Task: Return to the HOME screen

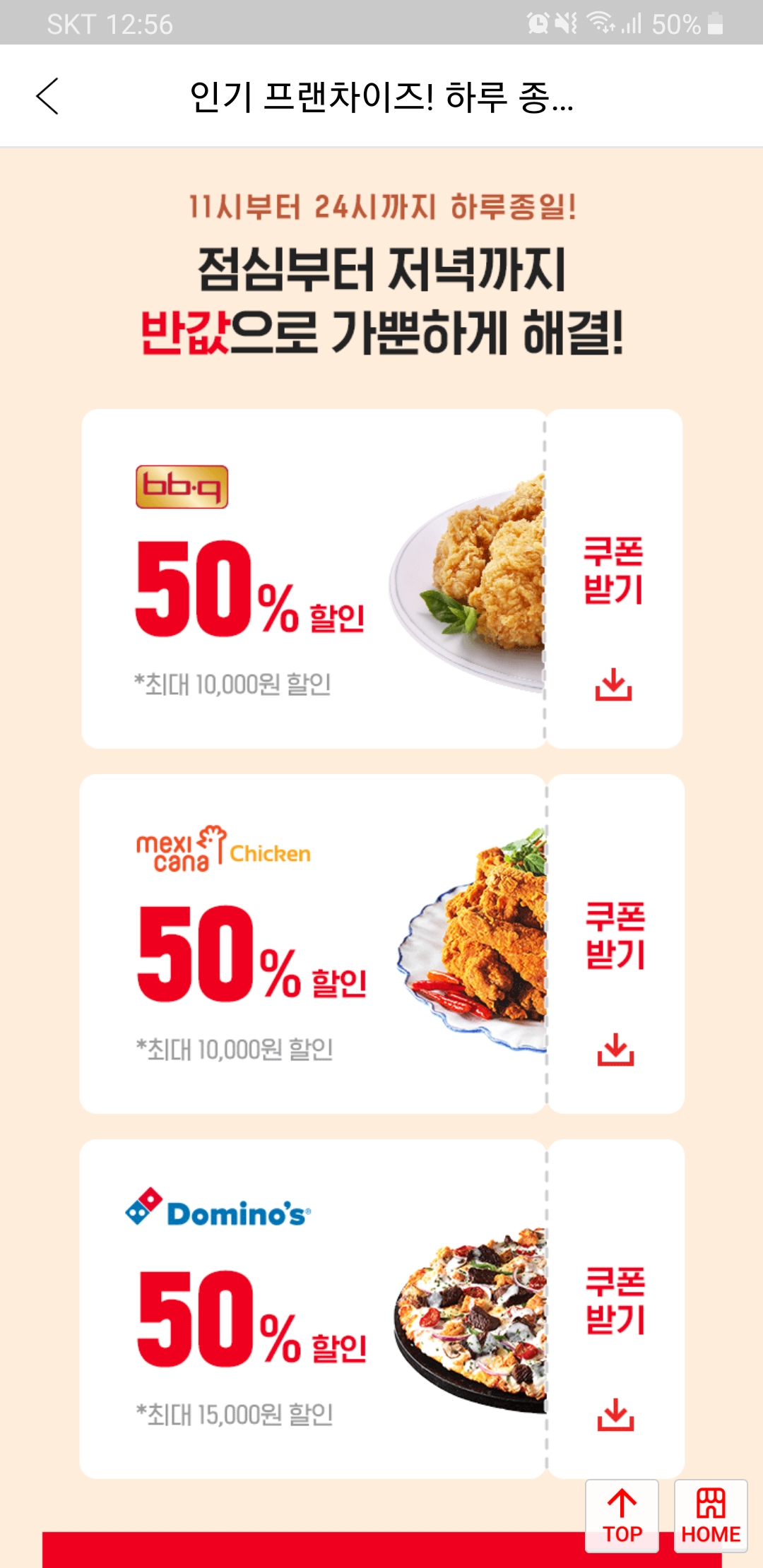Action: click(x=711, y=1516)
